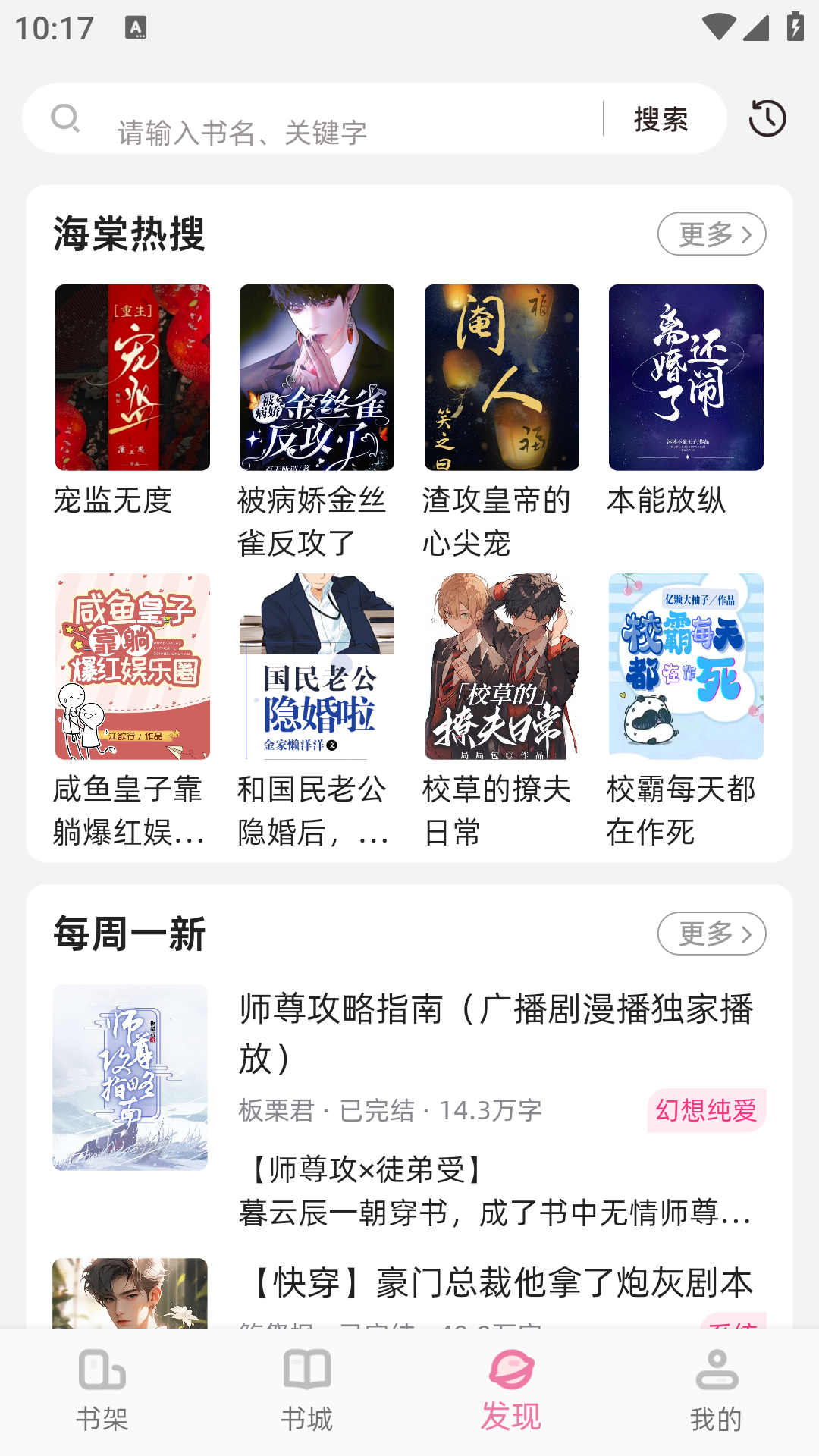
Task: Click the magnifier icon in the search bar
Action: pyautogui.click(x=66, y=118)
